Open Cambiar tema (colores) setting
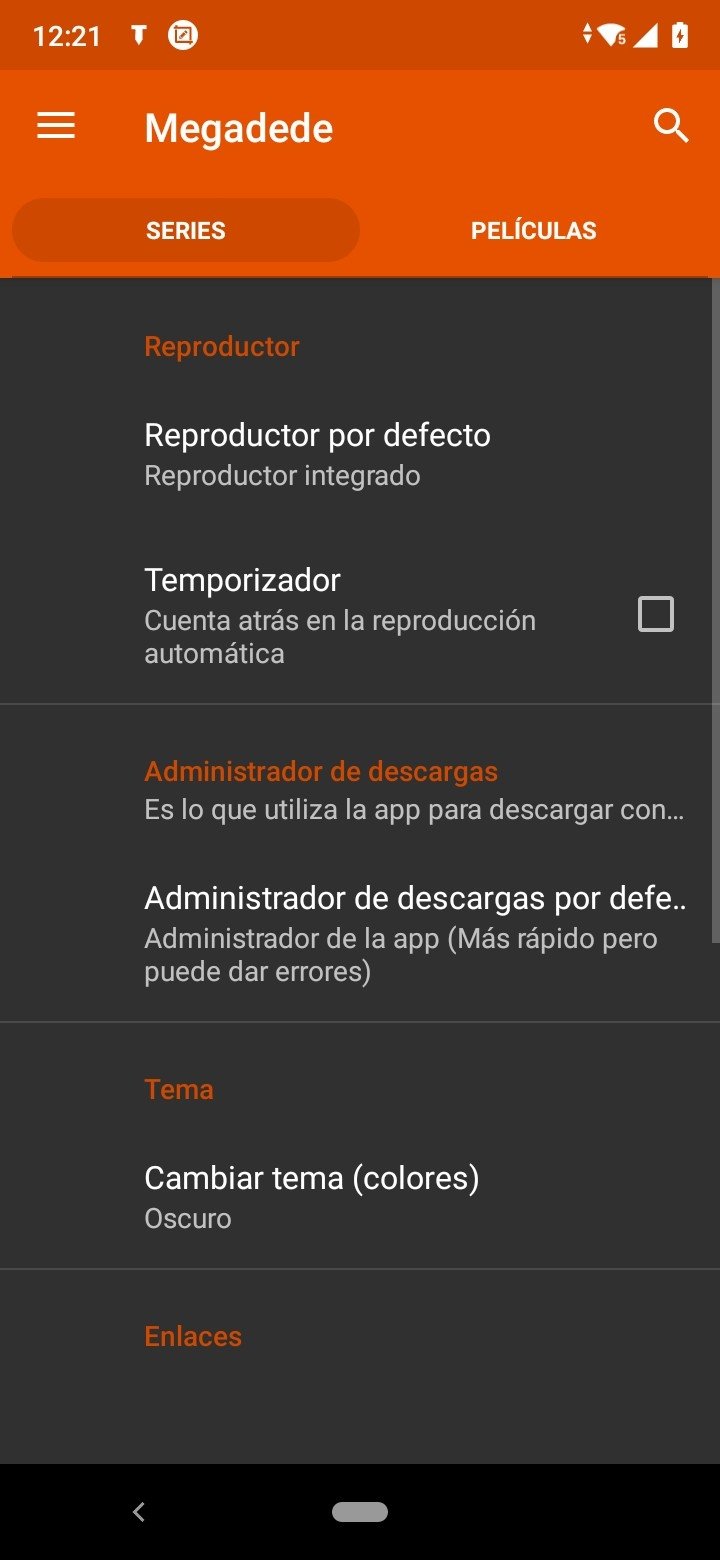 click(360, 1196)
